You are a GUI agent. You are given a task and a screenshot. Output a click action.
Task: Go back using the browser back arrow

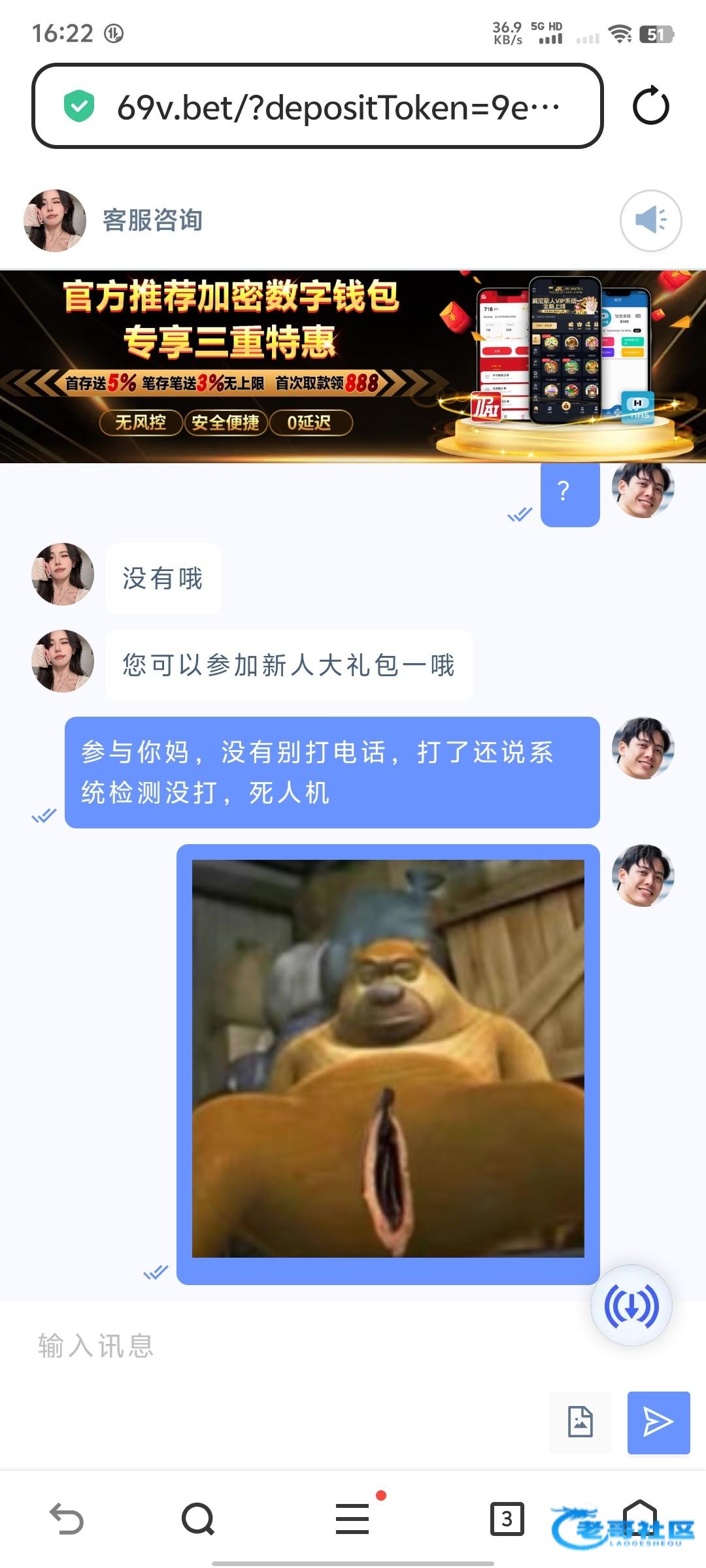pyautogui.click(x=67, y=1518)
